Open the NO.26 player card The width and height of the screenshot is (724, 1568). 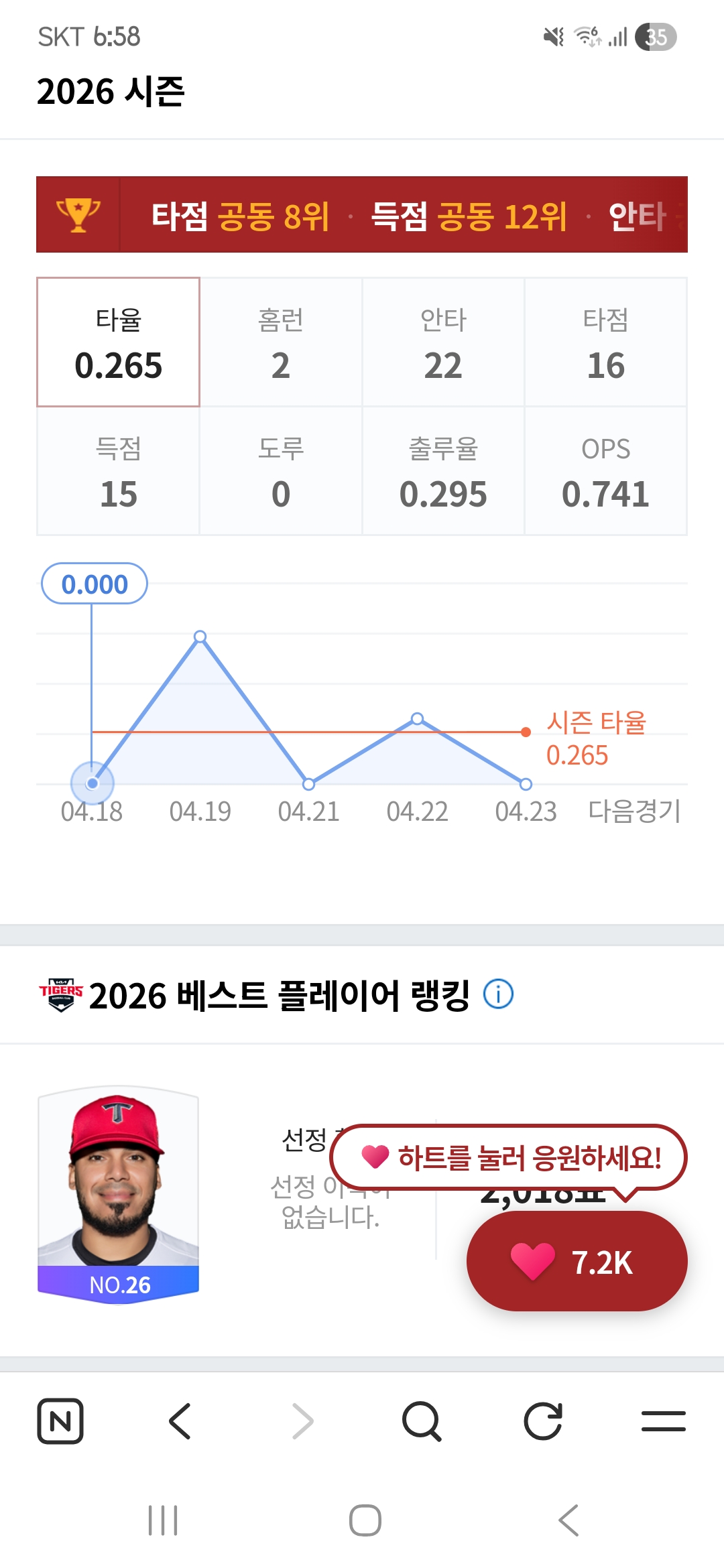(x=119, y=1194)
